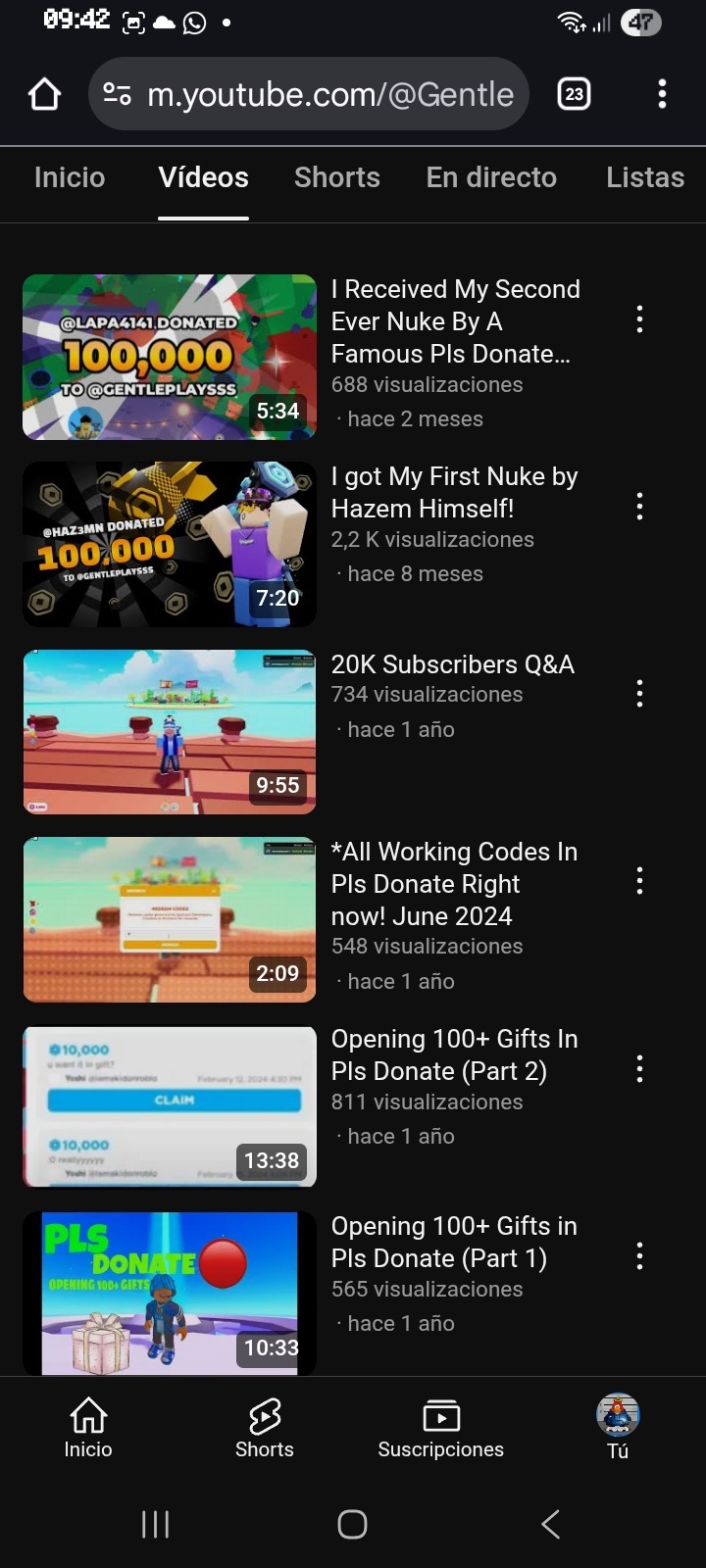Switch to the channel's Shorts tab
This screenshot has width=706, height=1568.
[336, 177]
